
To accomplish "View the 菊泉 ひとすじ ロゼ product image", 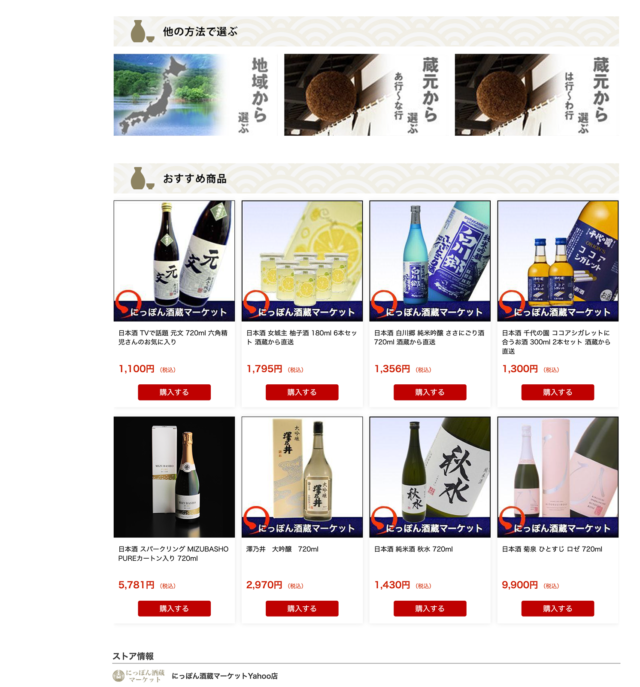I will pyautogui.click(x=558, y=477).
